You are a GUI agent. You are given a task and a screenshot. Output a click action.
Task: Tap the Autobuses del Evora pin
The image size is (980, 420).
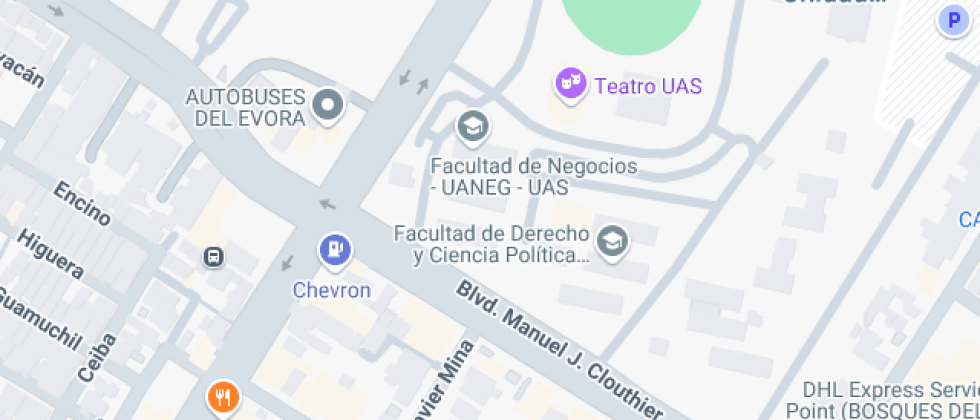[328, 104]
